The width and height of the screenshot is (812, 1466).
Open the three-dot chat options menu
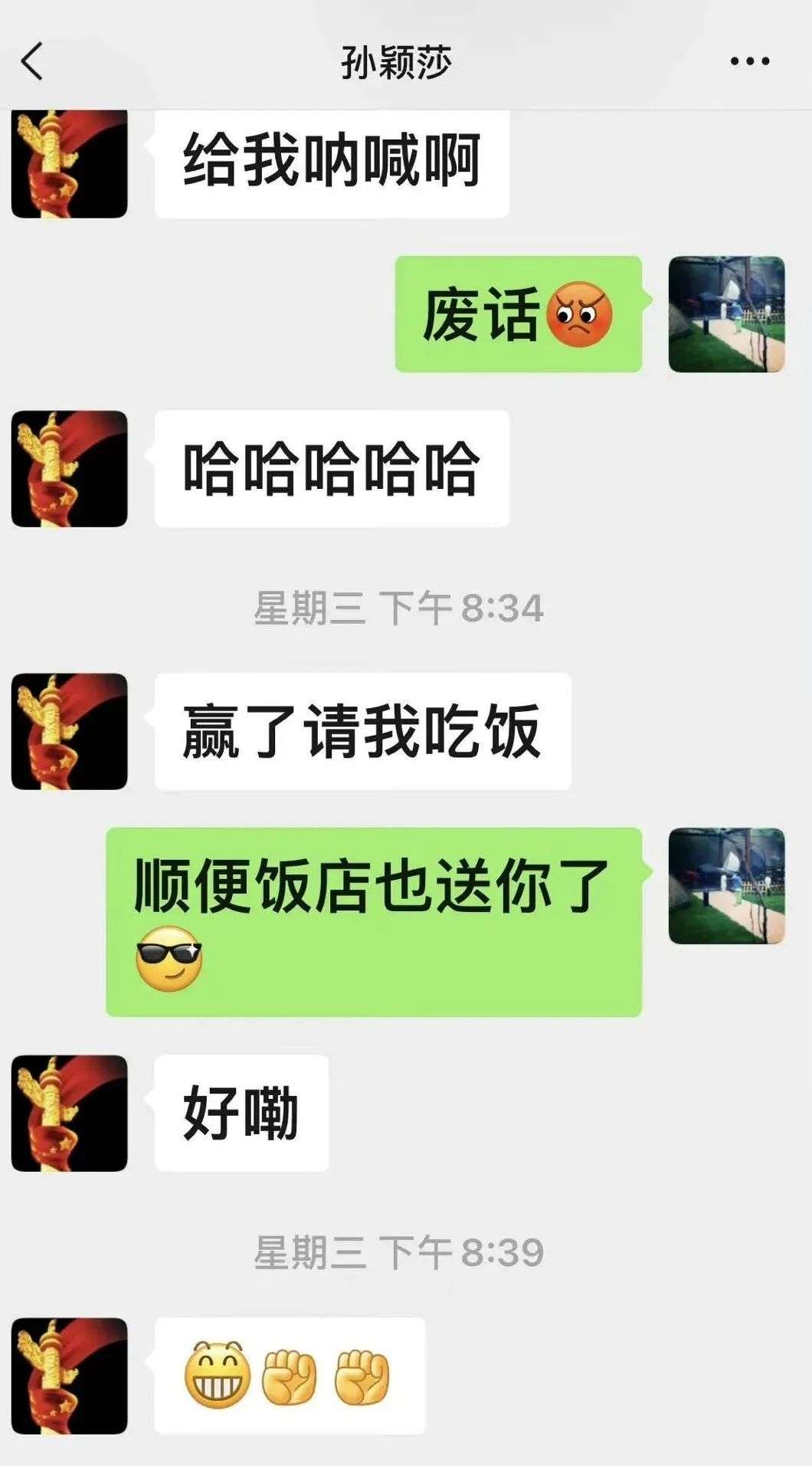coord(749,61)
